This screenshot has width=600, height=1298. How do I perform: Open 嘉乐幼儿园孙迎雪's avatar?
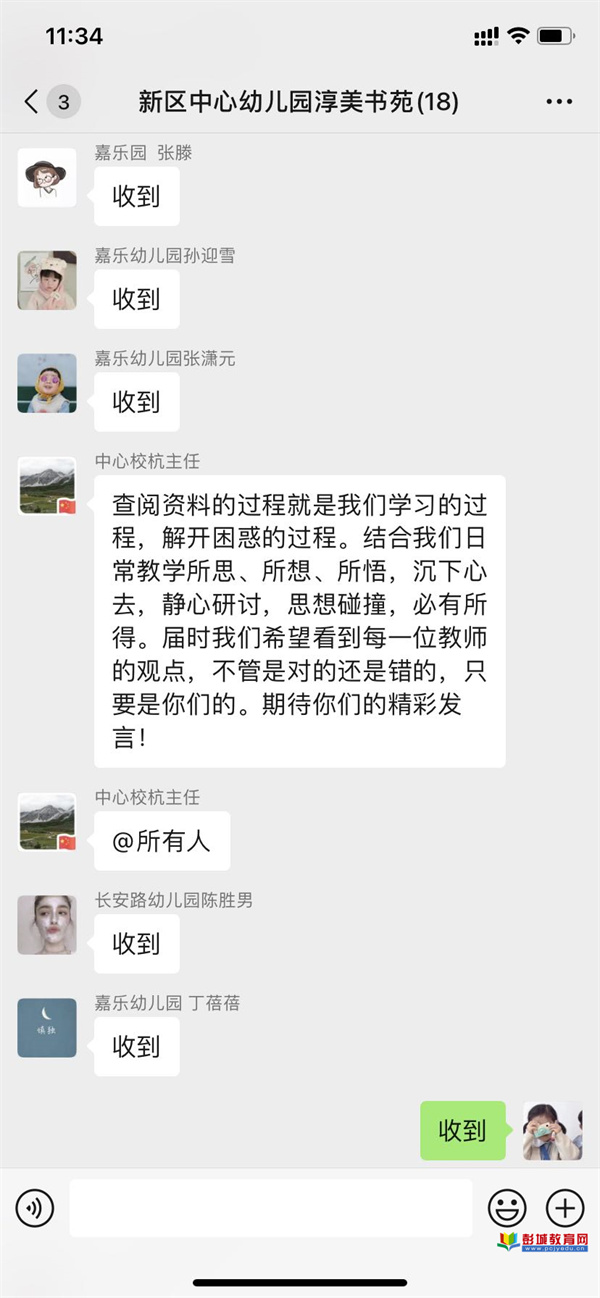pyautogui.click(x=47, y=281)
